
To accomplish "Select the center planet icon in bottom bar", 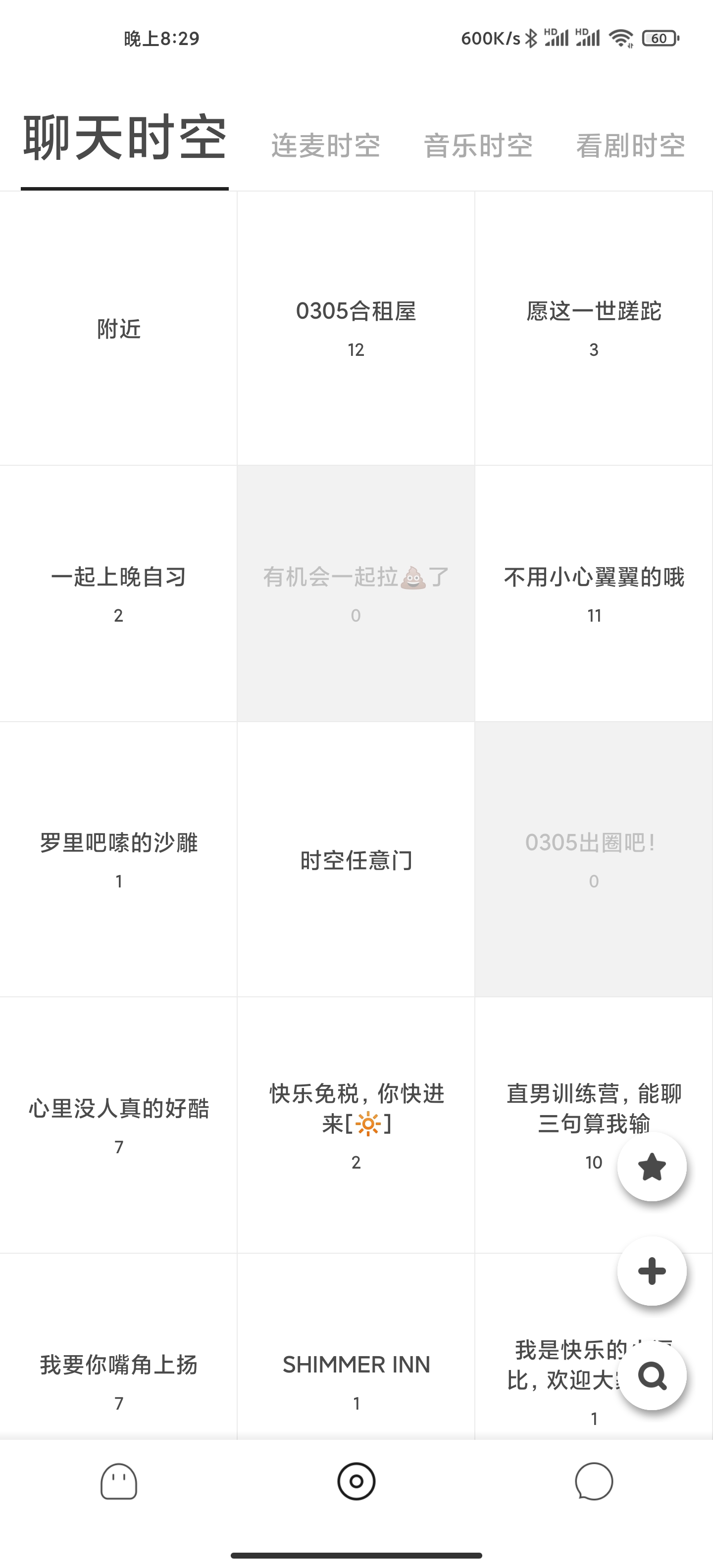I will coord(356,1483).
